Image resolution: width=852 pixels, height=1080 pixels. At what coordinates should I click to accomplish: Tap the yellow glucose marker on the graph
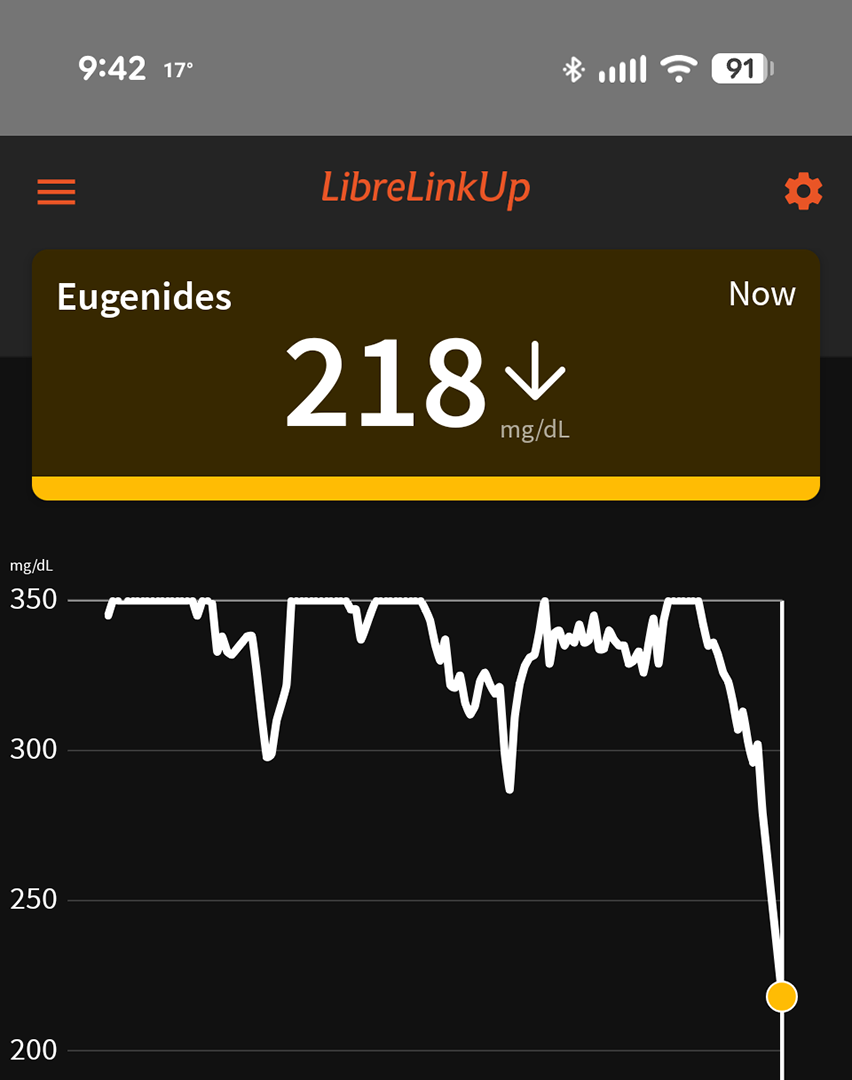783,996
